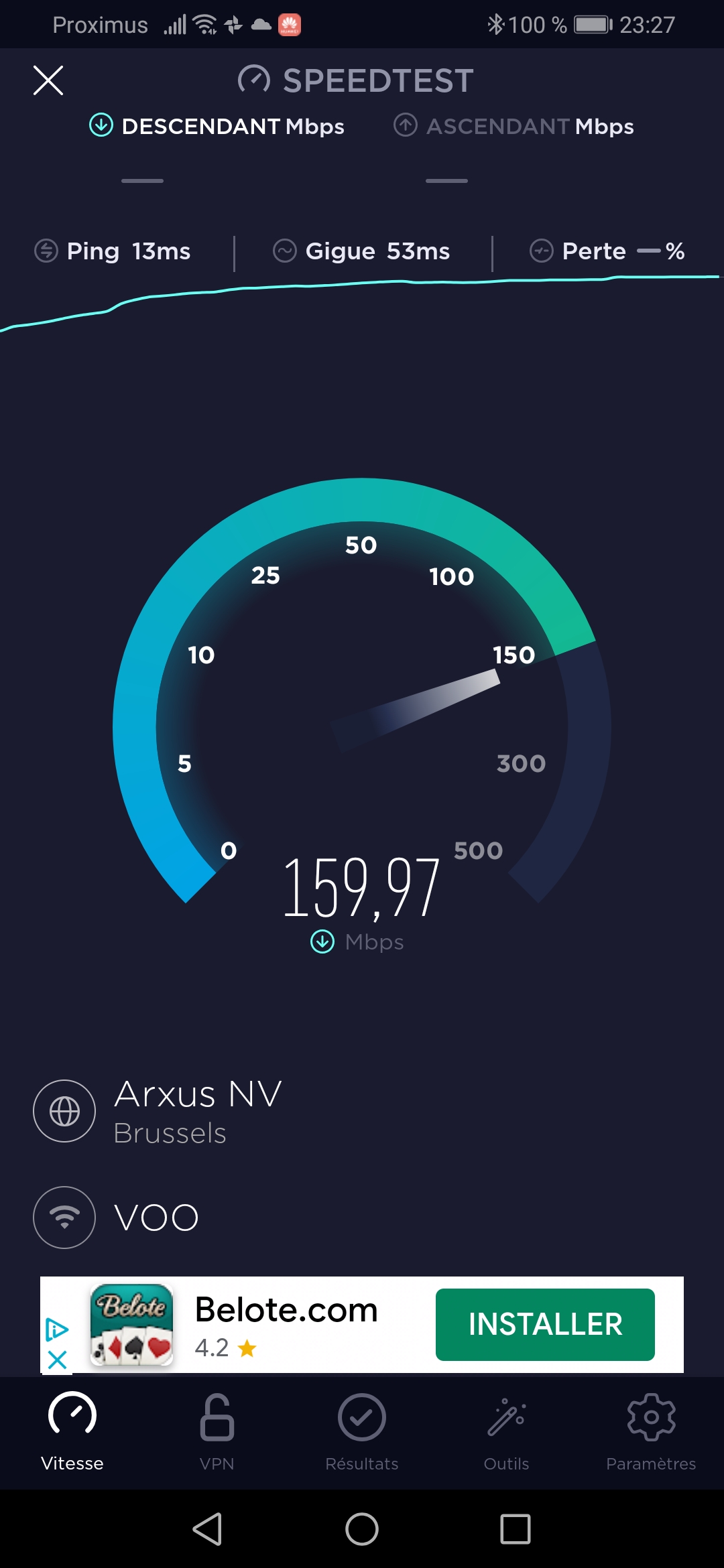The image size is (724, 1568).
Task: Tap the VOO connection row
Action: coord(156,1218)
